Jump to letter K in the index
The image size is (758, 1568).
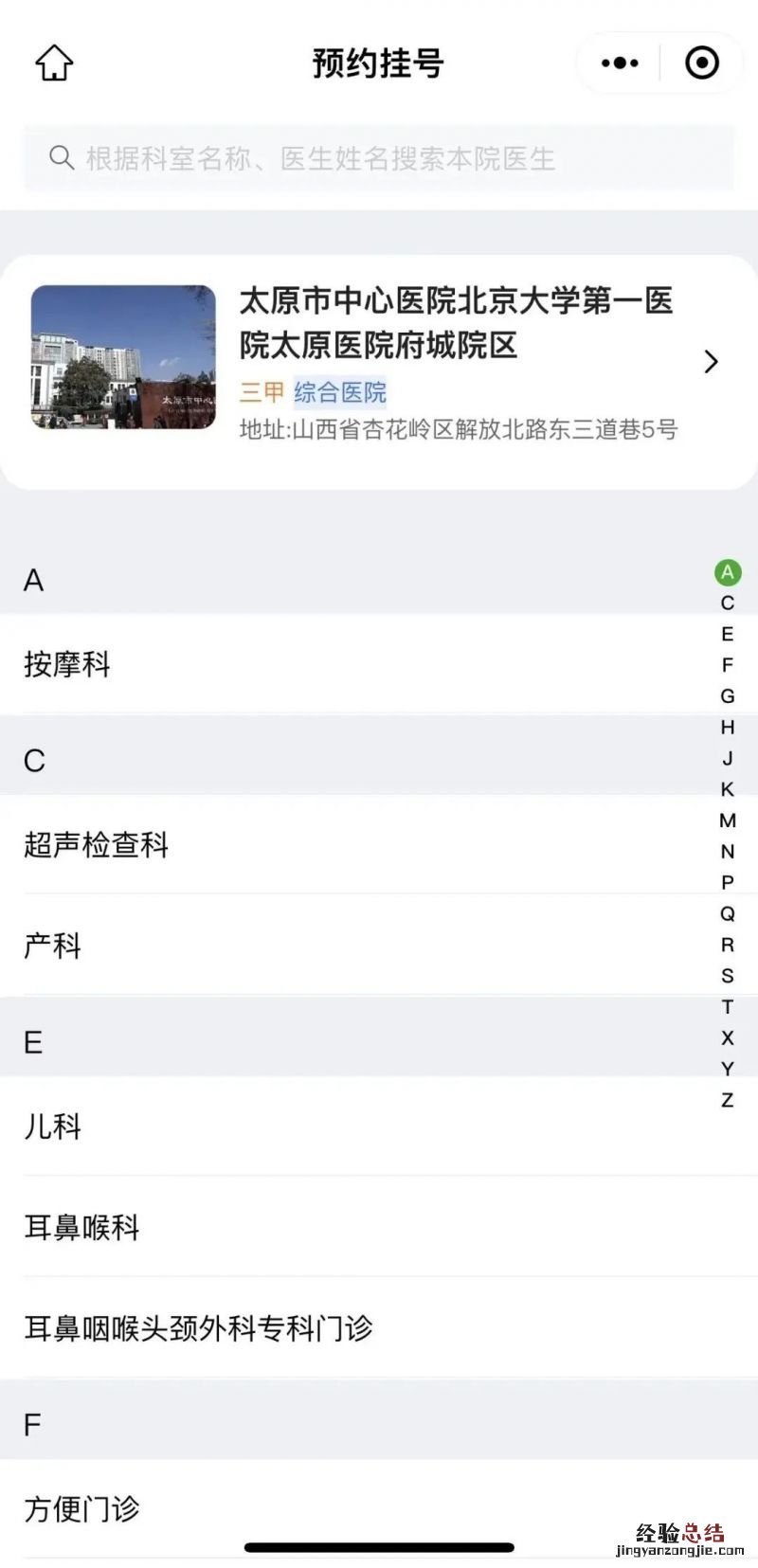pyautogui.click(x=728, y=789)
